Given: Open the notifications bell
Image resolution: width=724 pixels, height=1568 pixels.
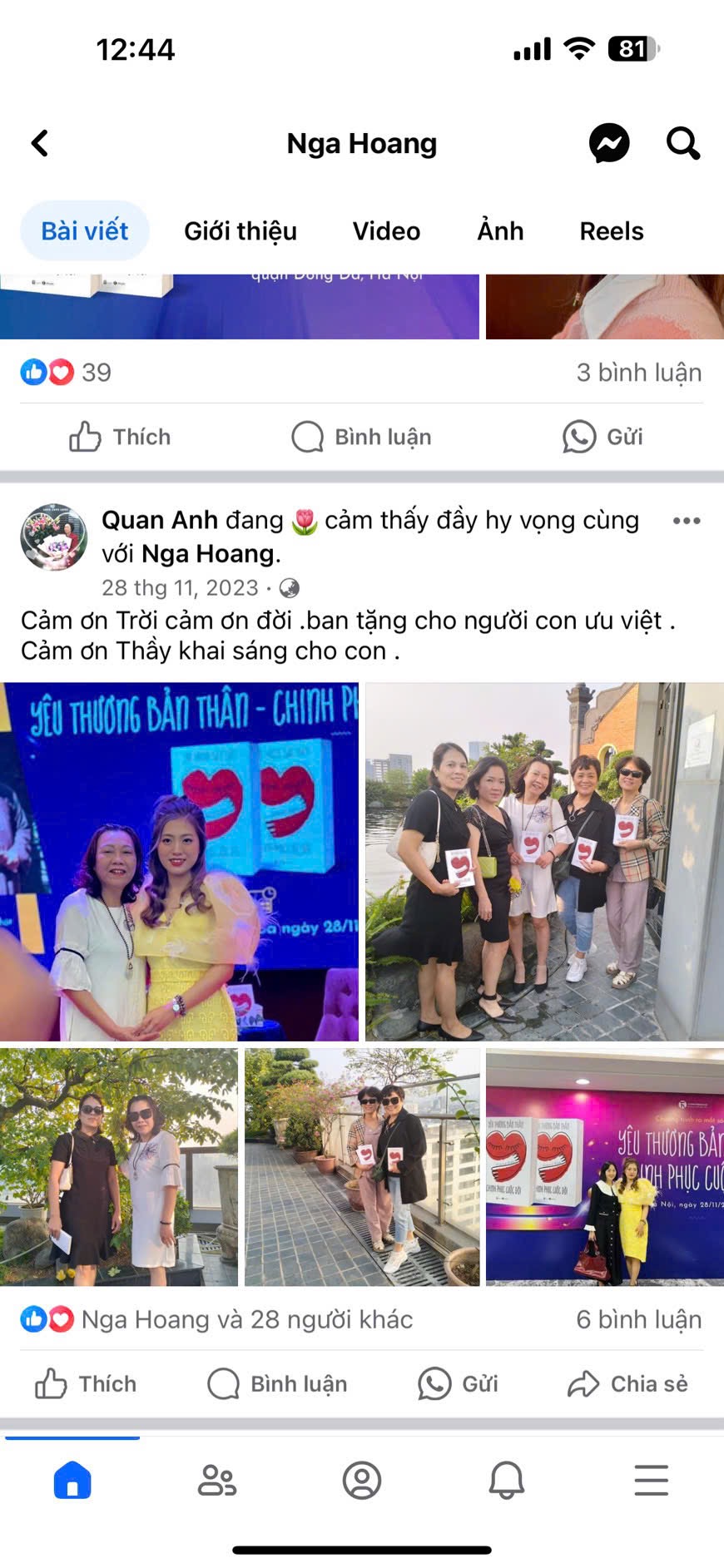Looking at the screenshot, I should pos(506,1480).
